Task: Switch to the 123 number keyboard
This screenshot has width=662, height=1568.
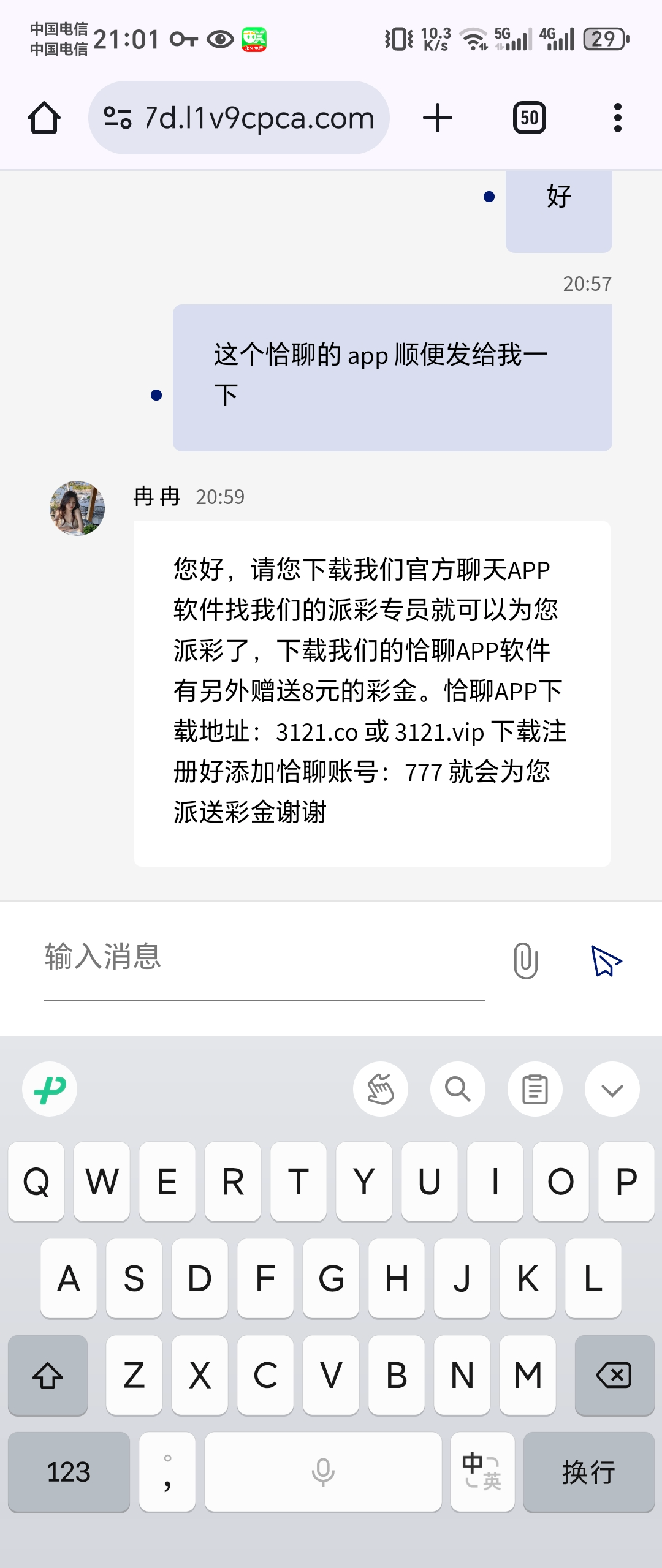Action: point(69,1471)
